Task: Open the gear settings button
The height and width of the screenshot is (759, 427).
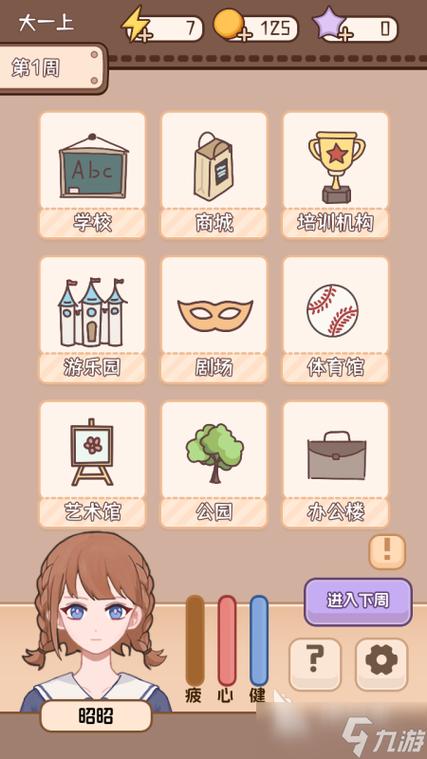Action: 381,664
